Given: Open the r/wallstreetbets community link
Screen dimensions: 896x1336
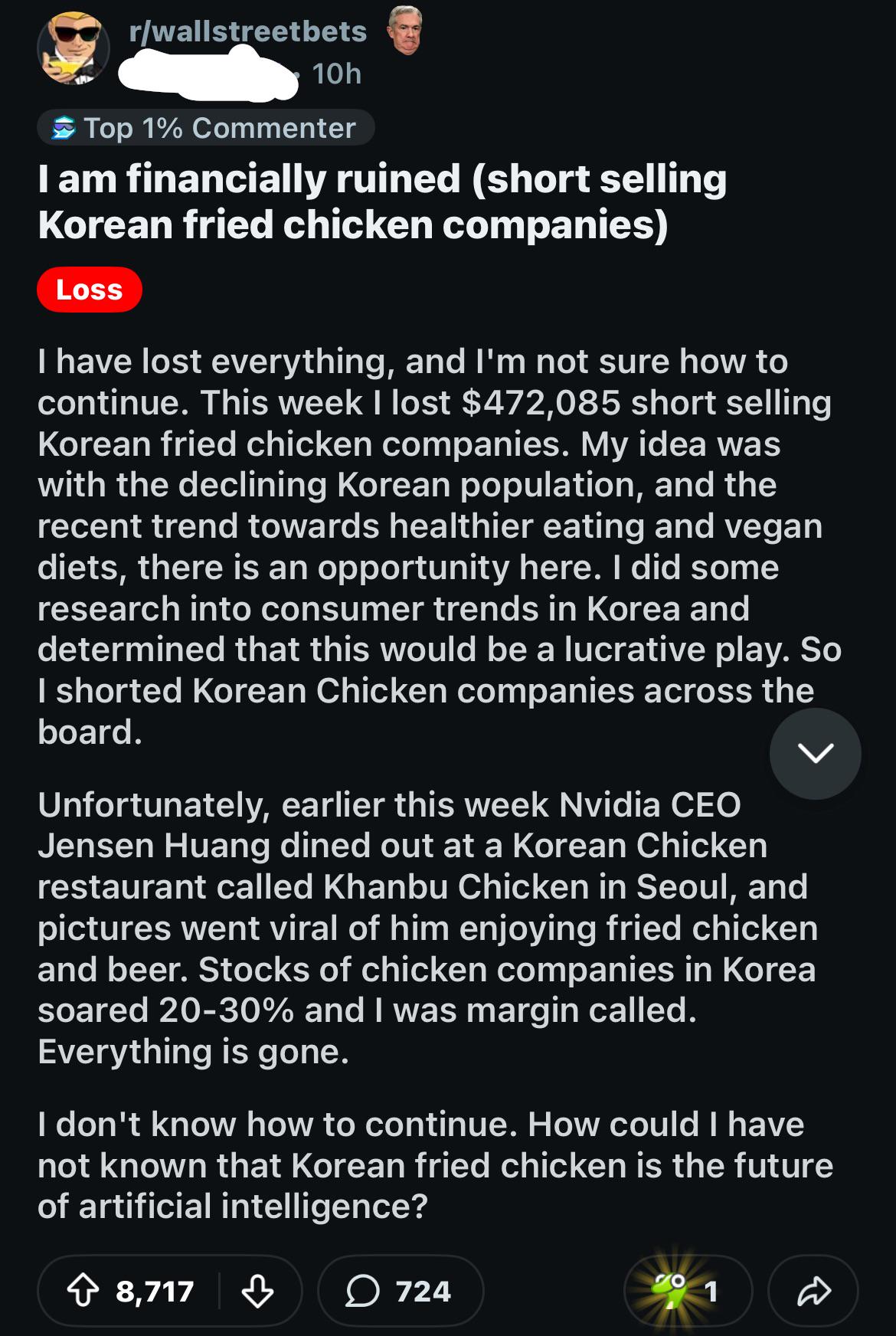Looking at the screenshot, I should 248,32.
